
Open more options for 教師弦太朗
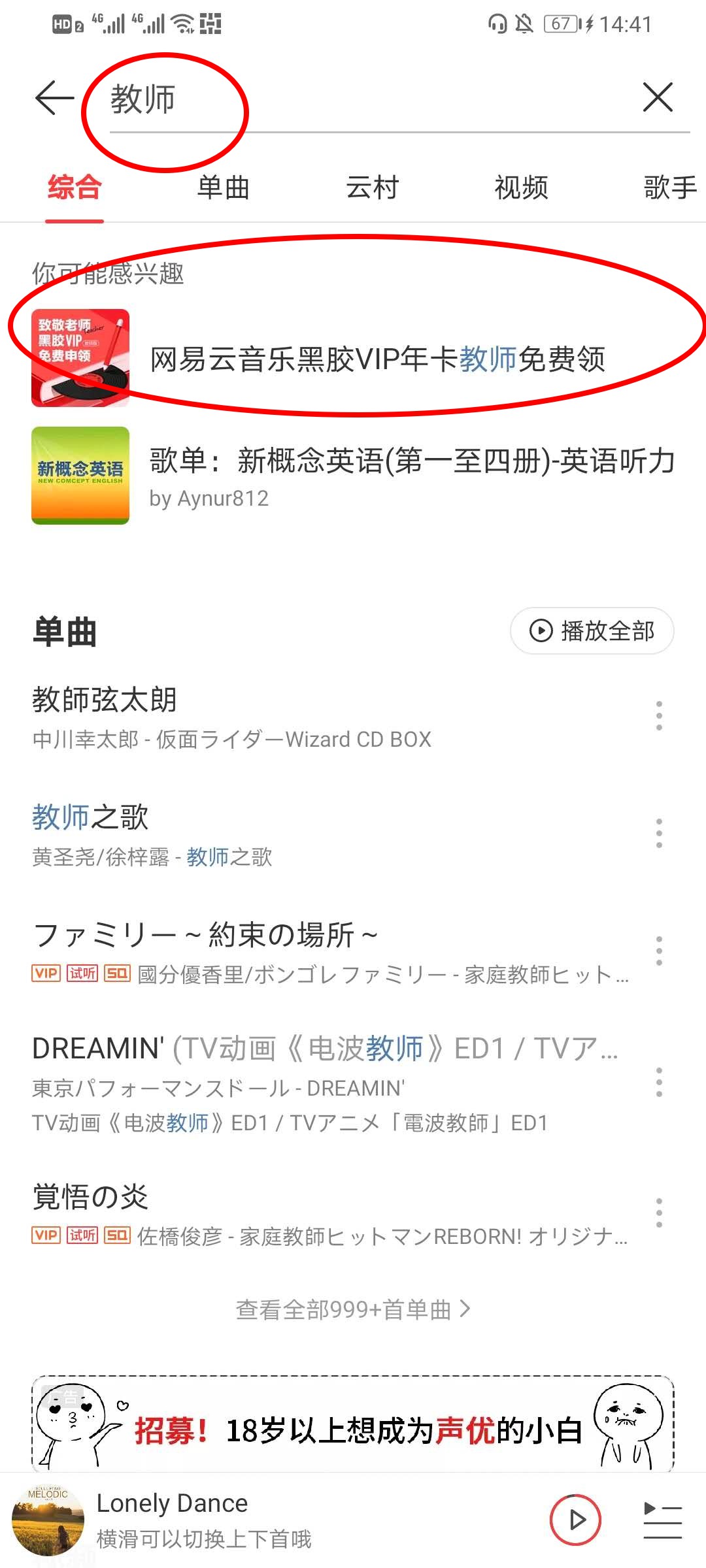pos(659,716)
